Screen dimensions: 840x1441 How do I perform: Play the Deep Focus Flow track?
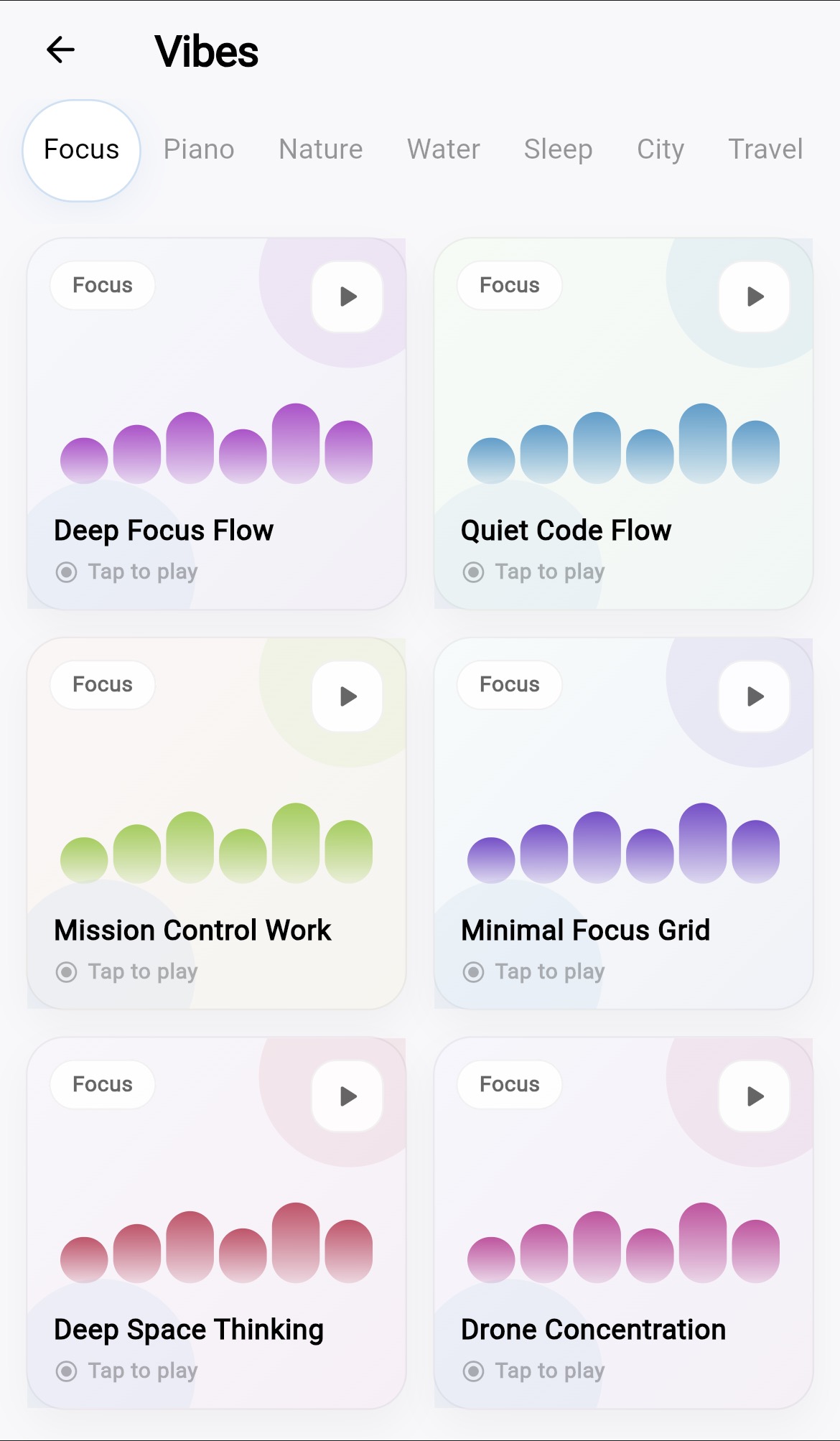click(x=347, y=297)
